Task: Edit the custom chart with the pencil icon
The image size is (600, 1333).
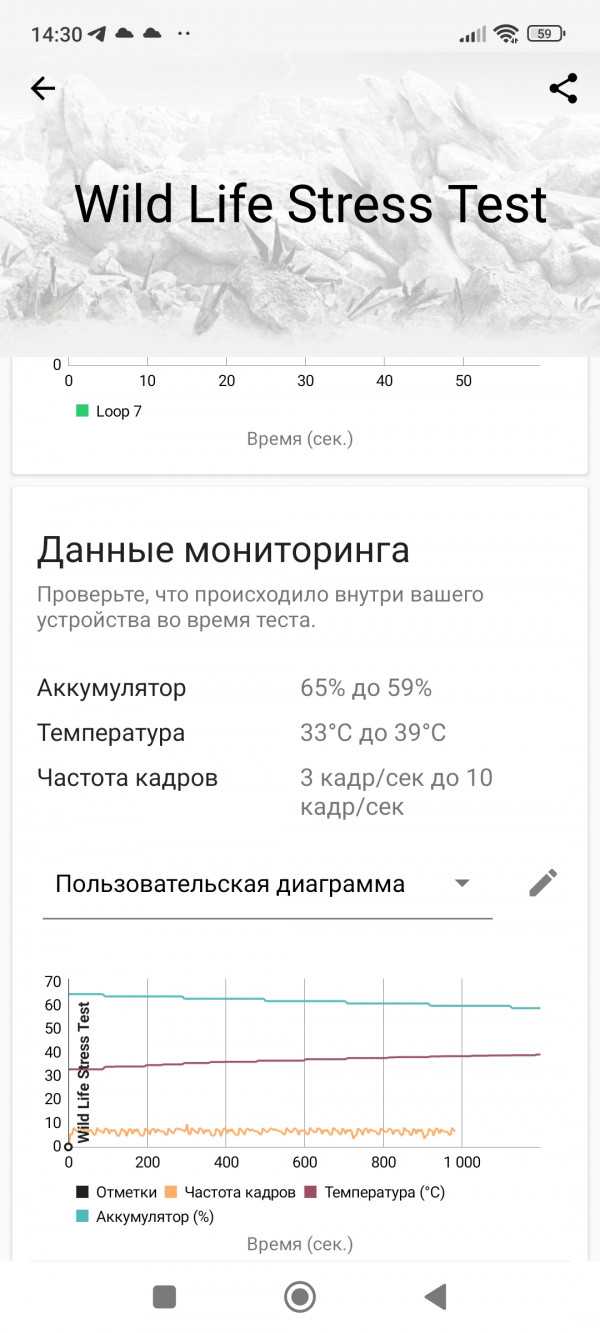Action: tap(543, 883)
